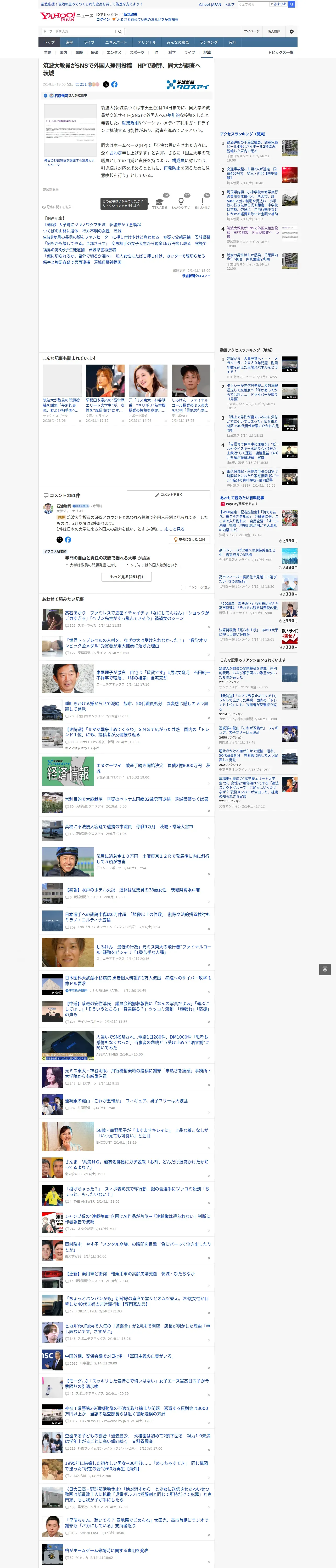This screenshot has height=1568, width=336.
Task: Tap コメントを書く button
Action: [x=168, y=495]
